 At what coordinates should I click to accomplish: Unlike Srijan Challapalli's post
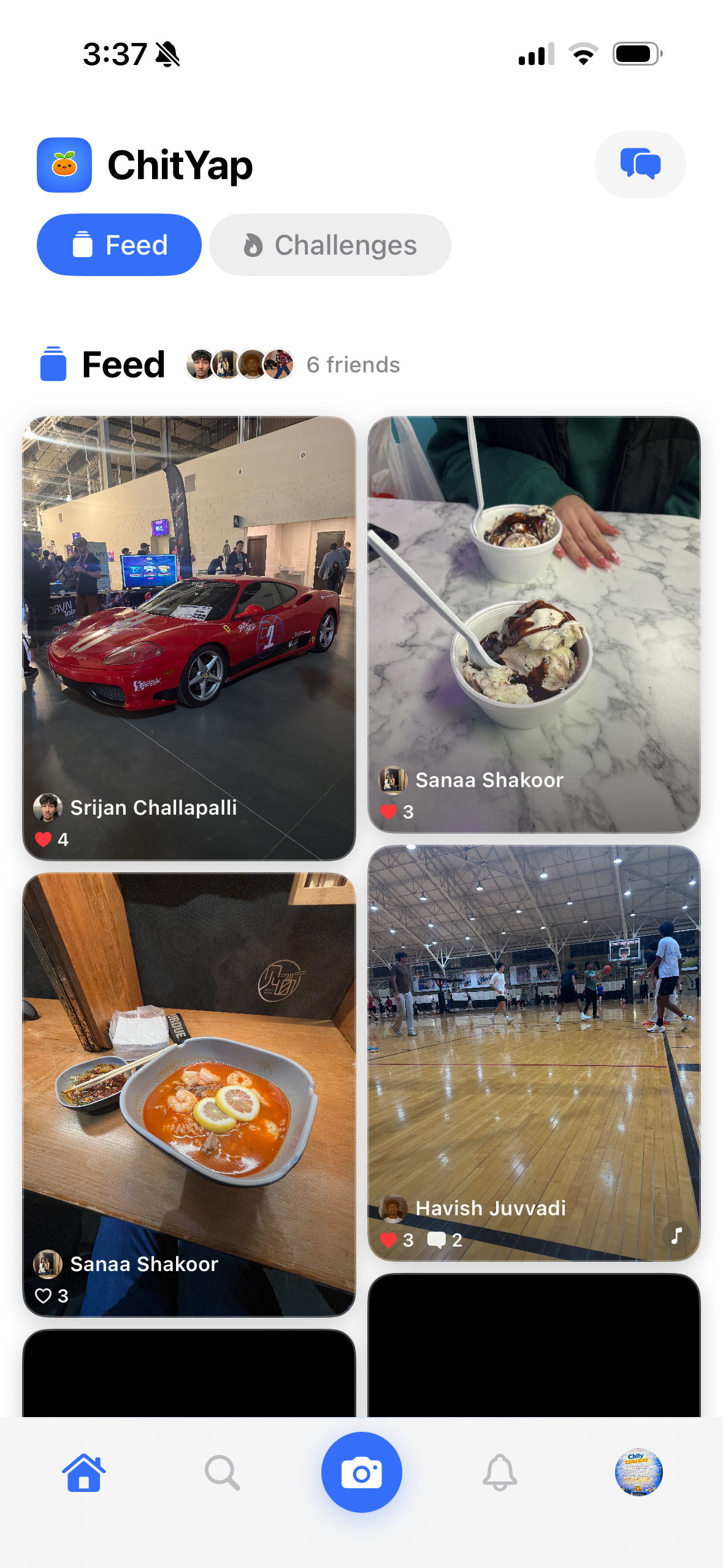[x=43, y=839]
